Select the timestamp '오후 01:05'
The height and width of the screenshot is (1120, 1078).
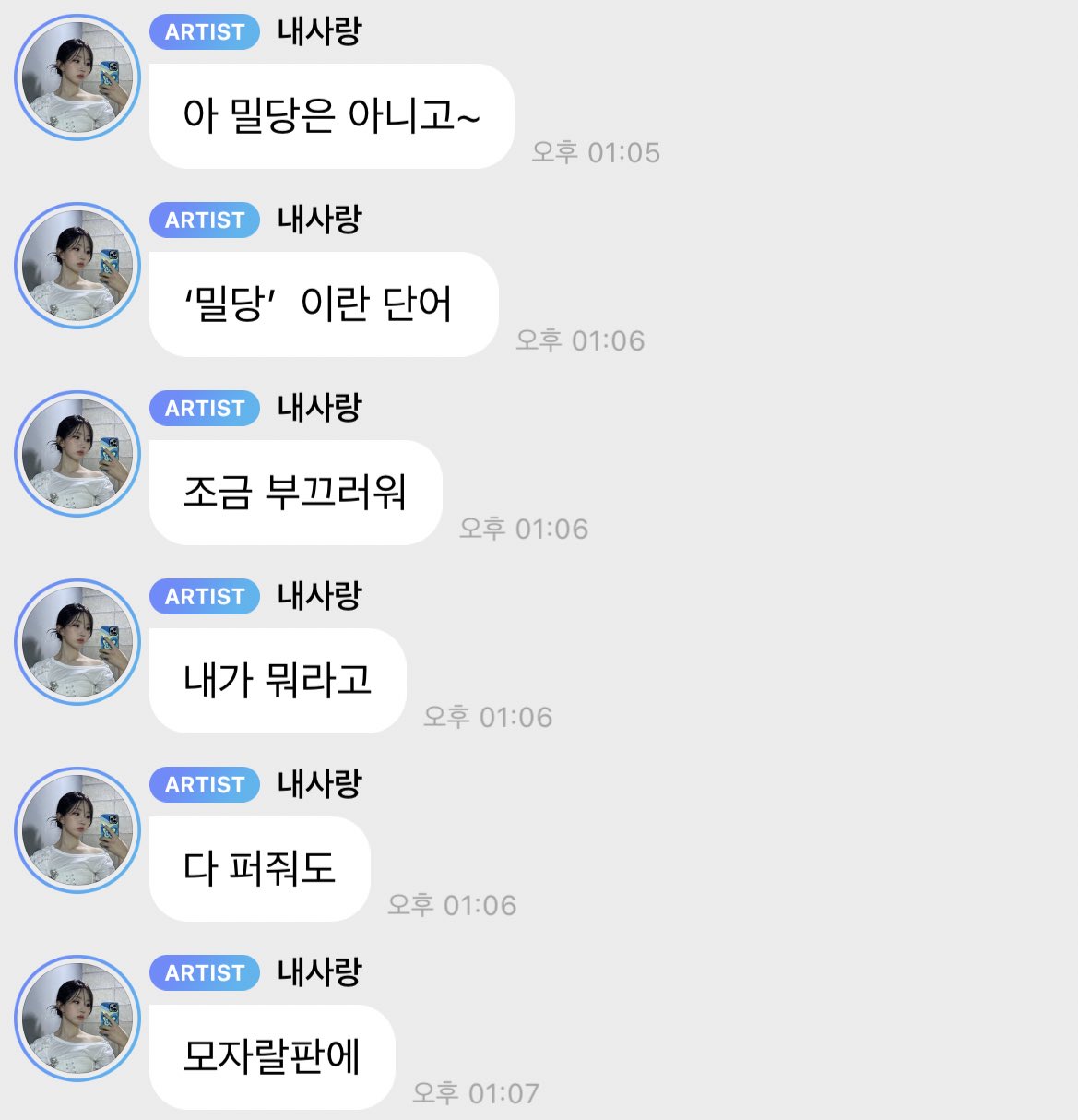tap(595, 153)
